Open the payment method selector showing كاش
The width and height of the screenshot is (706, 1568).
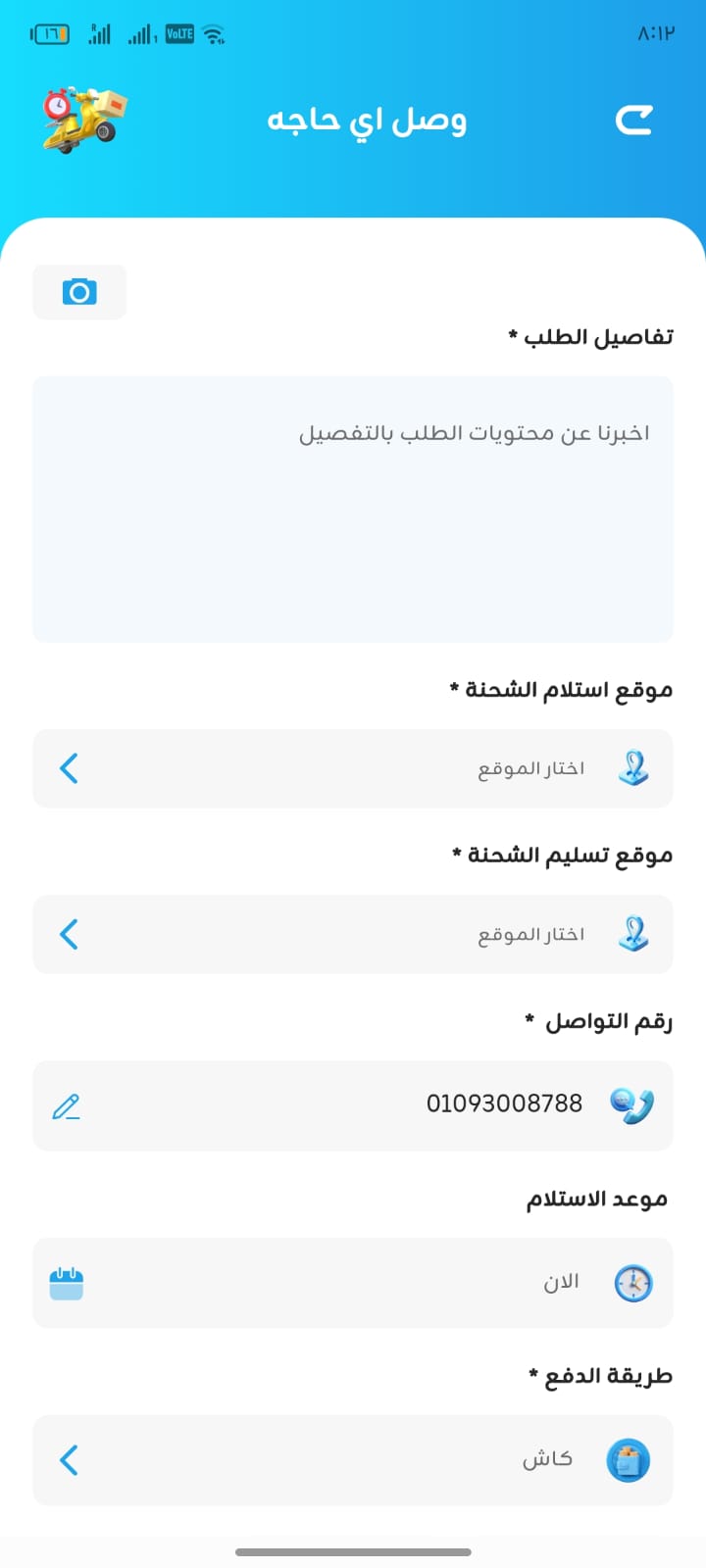click(x=353, y=1459)
